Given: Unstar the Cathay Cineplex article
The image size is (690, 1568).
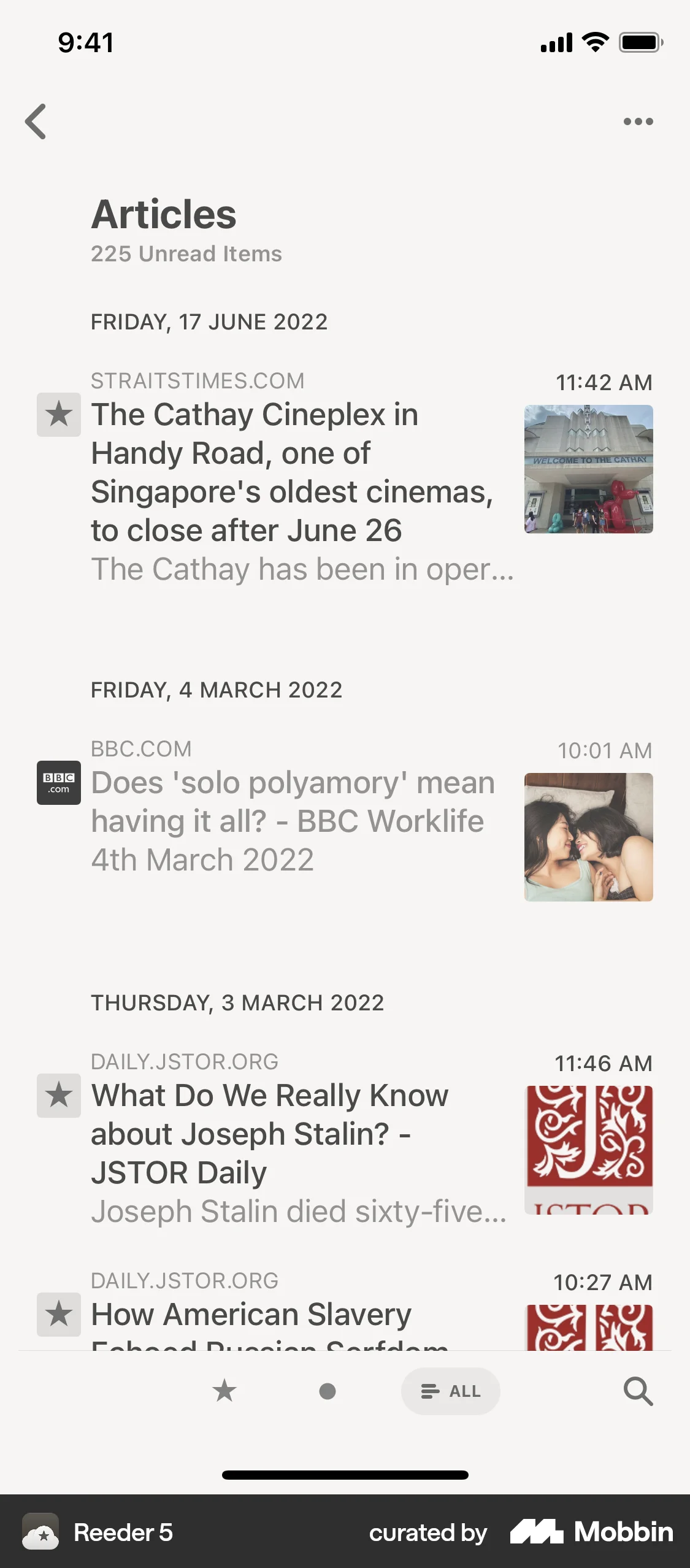Looking at the screenshot, I should click(58, 415).
